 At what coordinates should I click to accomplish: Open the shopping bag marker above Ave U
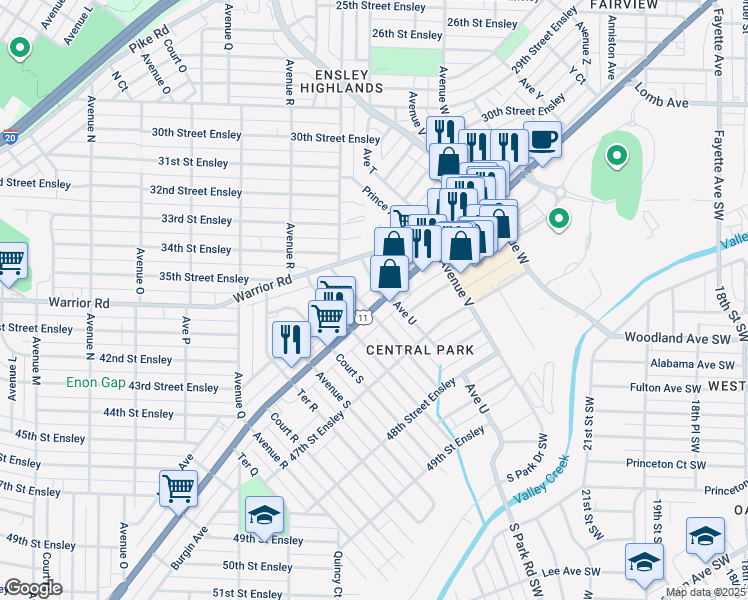point(390,275)
